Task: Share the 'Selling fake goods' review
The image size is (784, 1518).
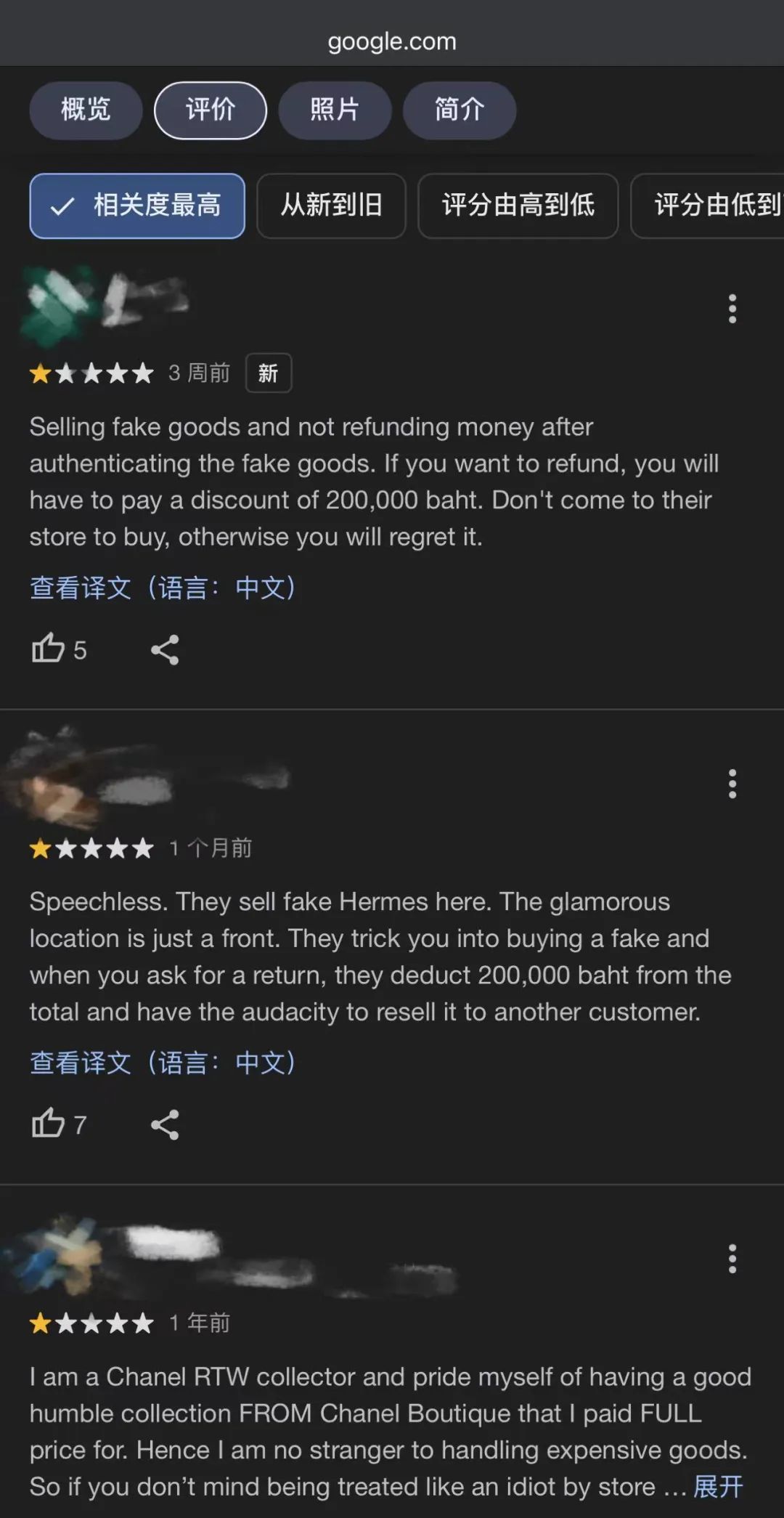Action: (x=165, y=649)
